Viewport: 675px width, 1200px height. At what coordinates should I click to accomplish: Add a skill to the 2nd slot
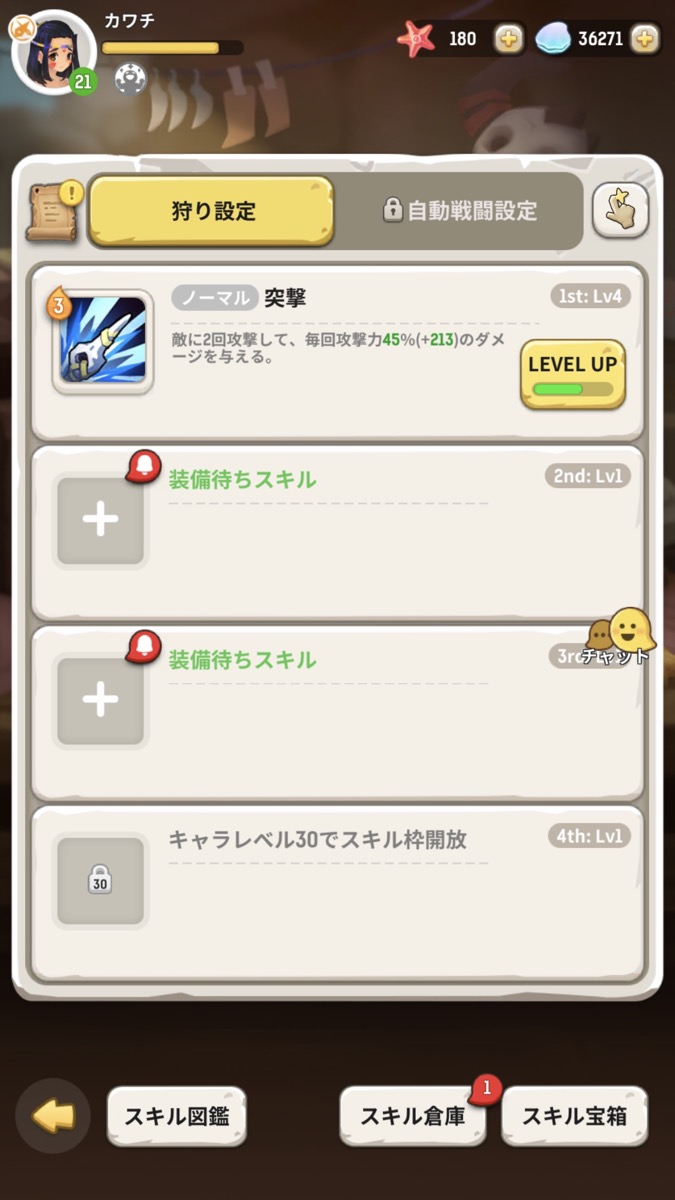(100, 521)
